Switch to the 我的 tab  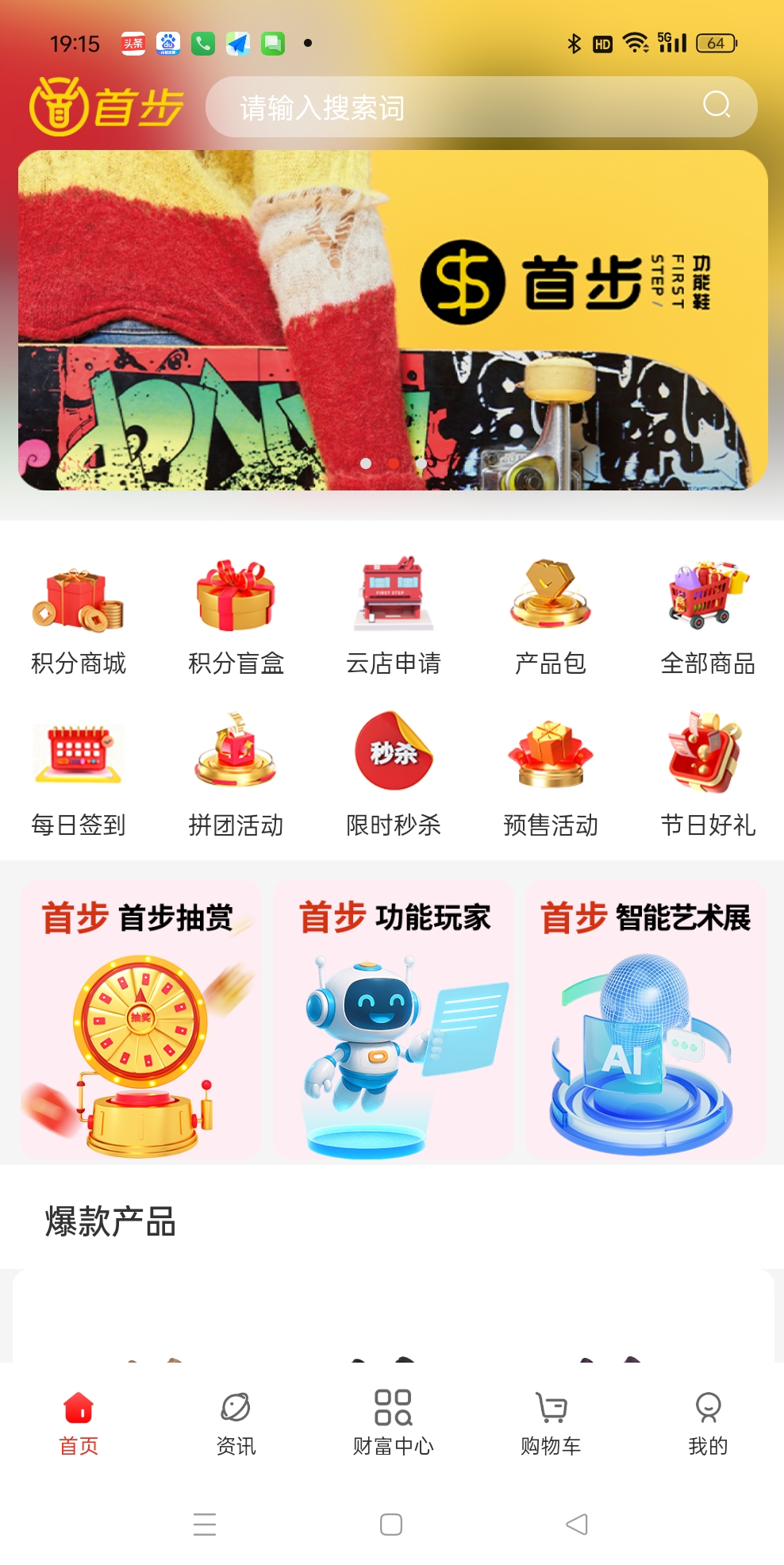click(x=708, y=1422)
